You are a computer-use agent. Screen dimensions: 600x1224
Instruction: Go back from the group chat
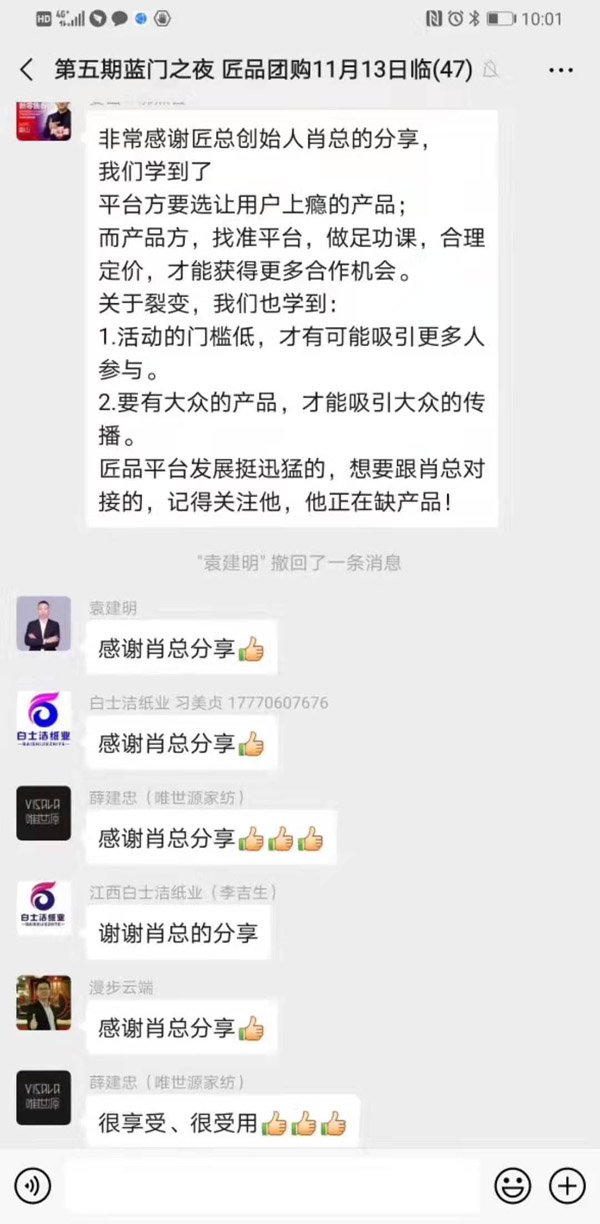point(27,69)
